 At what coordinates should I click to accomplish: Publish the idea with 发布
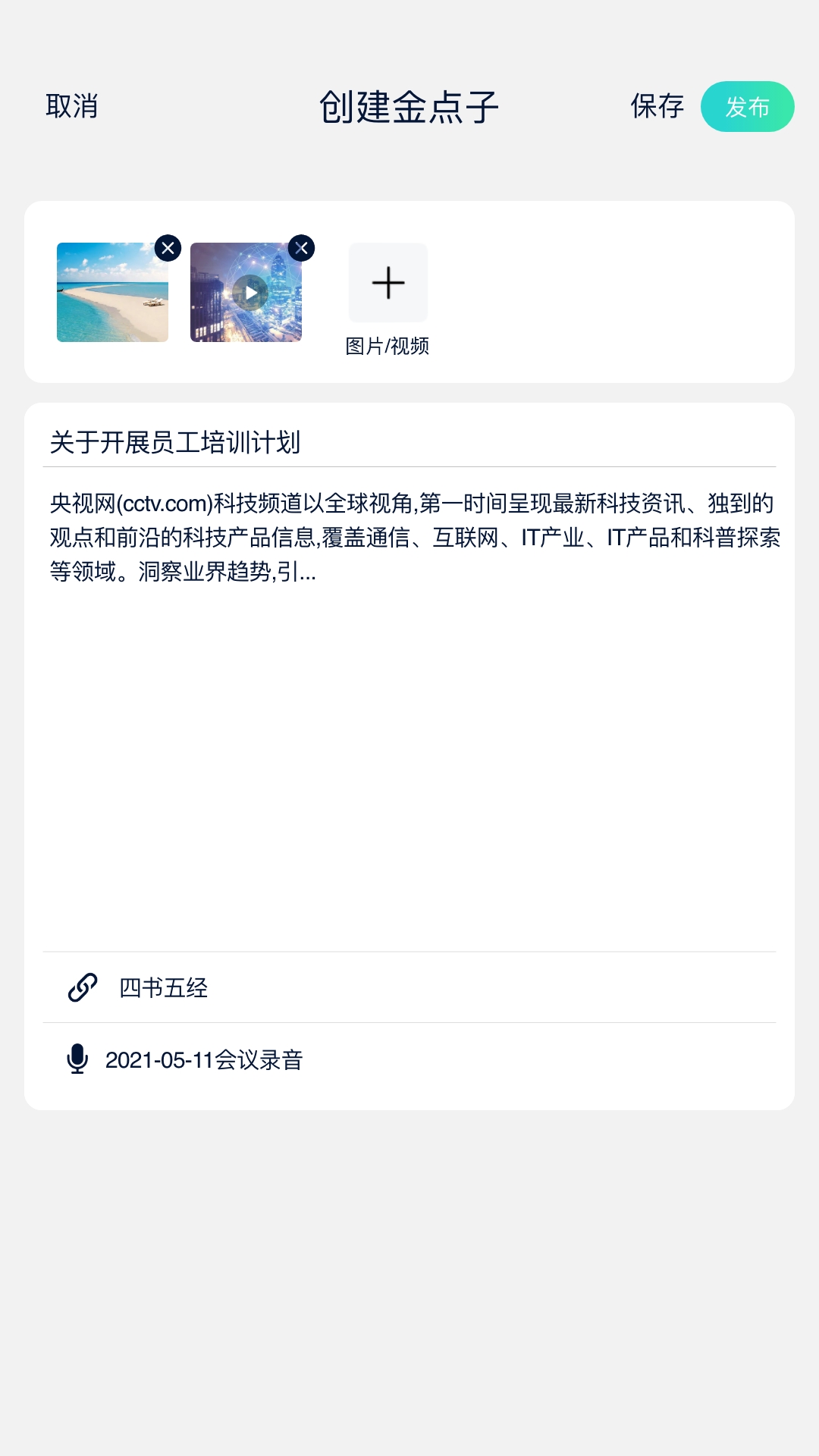[x=747, y=107]
